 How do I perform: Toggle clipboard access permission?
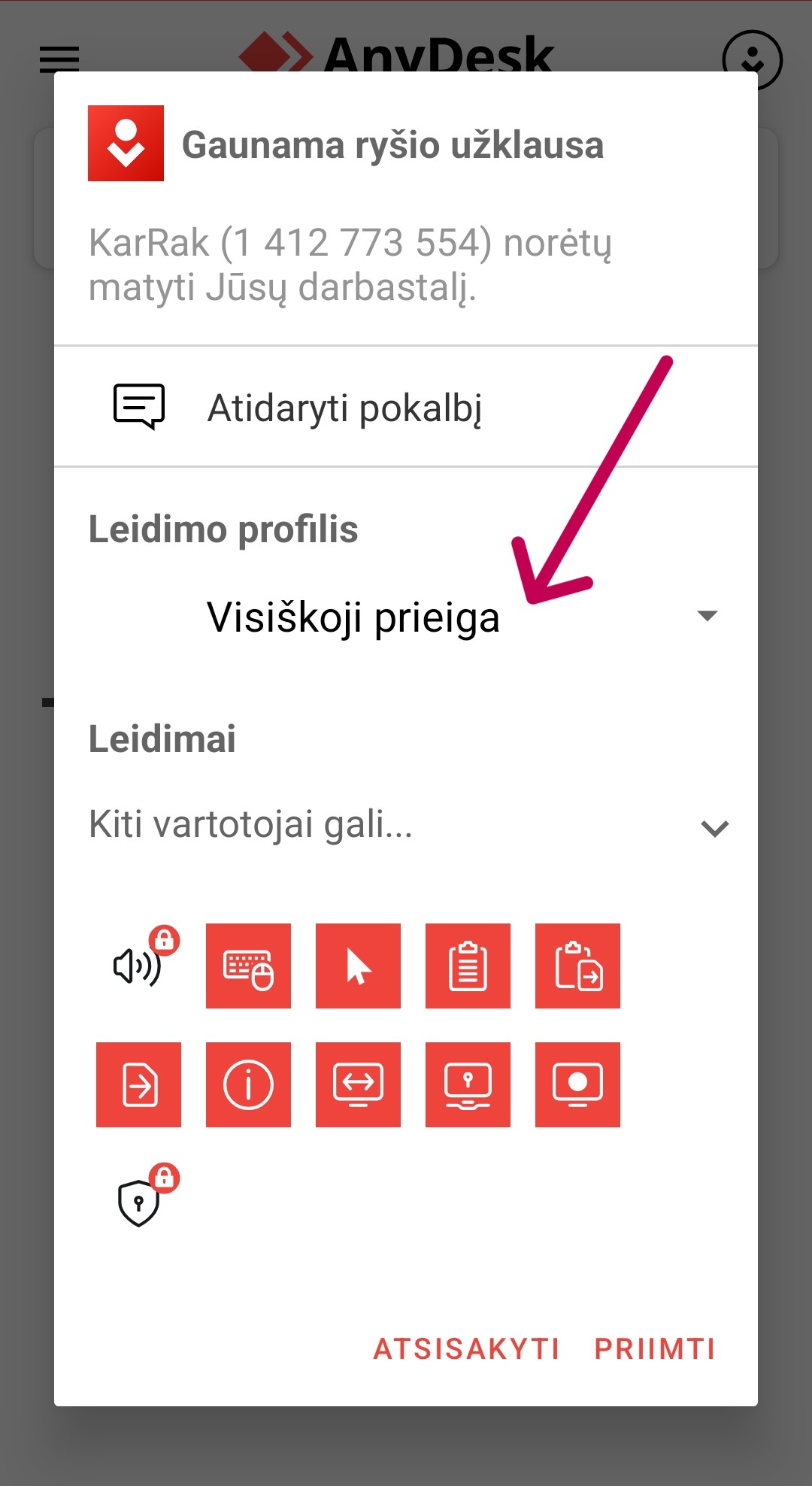(x=468, y=966)
